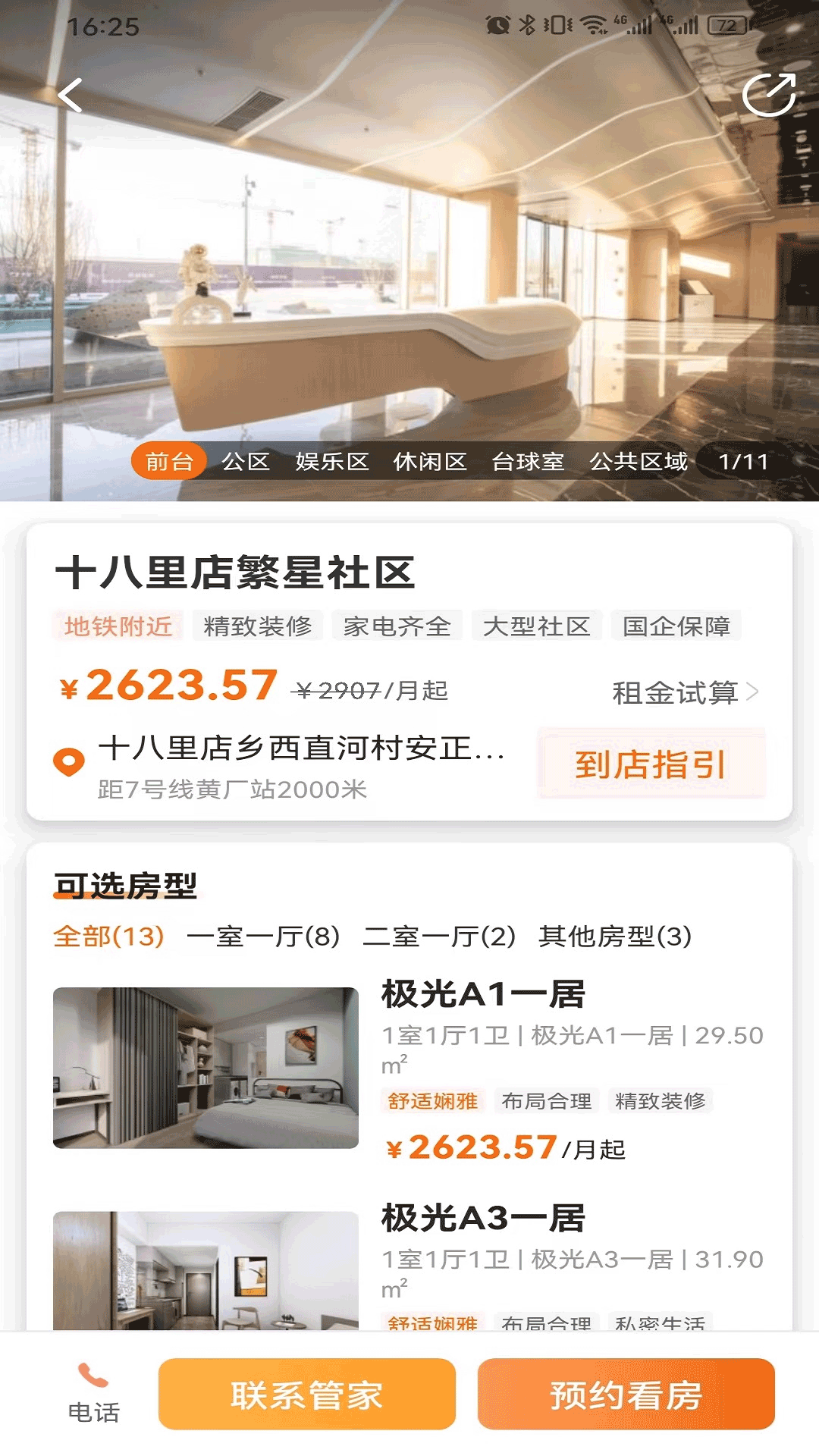This screenshot has width=819, height=1456.
Task: Switch photos to 公区
Action: click(246, 462)
